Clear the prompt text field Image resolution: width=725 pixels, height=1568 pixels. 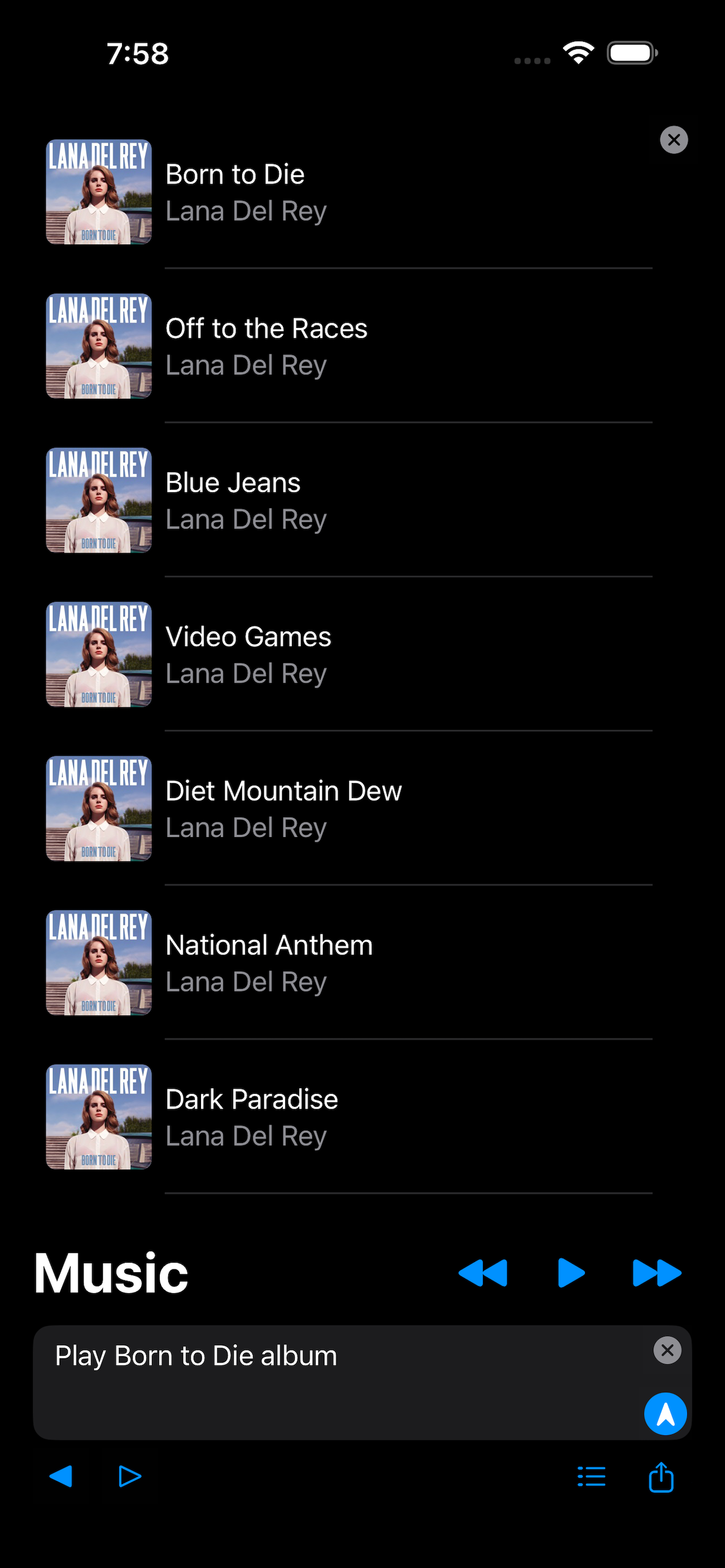(x=667, y=1350)
